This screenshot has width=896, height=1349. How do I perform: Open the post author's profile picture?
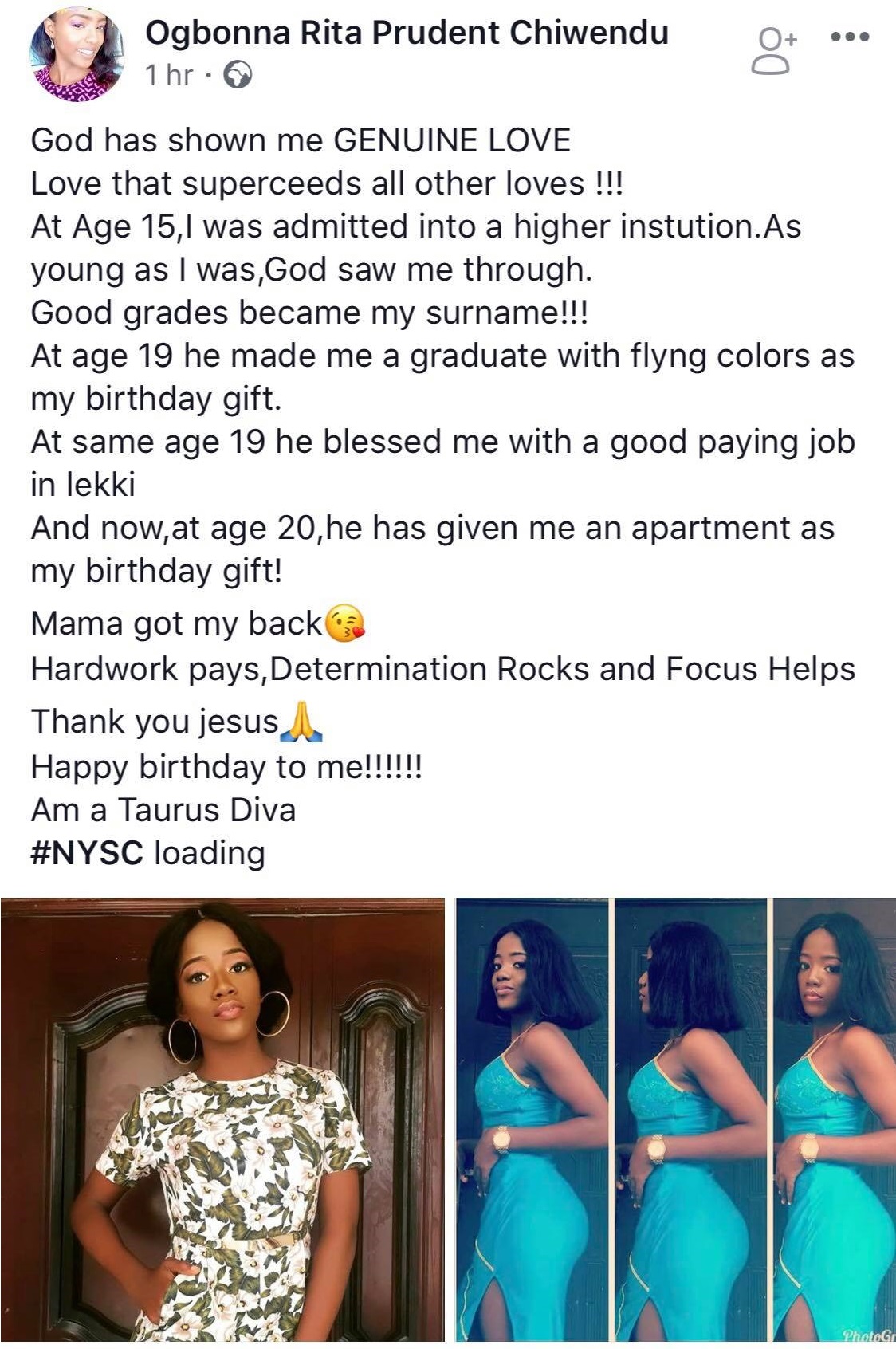click(77, 56)
